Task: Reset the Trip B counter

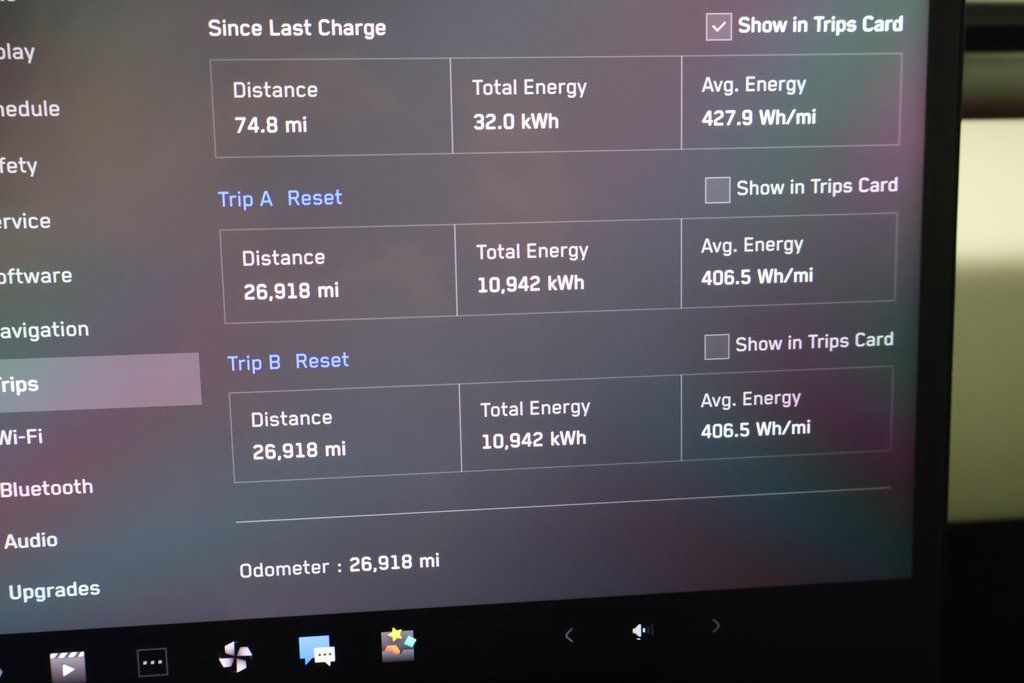Action: [x=322, y=361]
